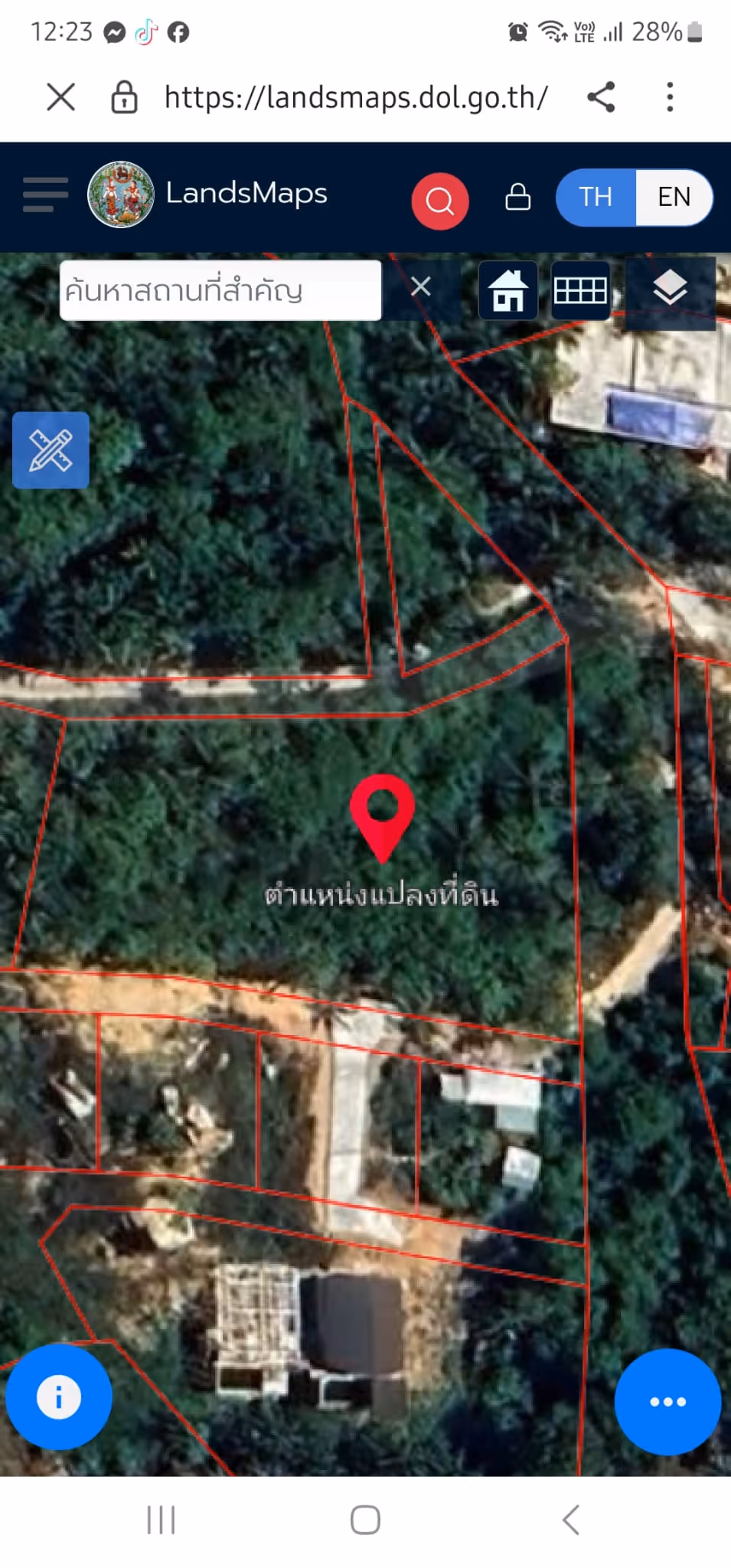Image resolution: width=731 pixels, height=1568 pixels.
Task: Open recent apps from navigation bar
Action: (161, 1520)
